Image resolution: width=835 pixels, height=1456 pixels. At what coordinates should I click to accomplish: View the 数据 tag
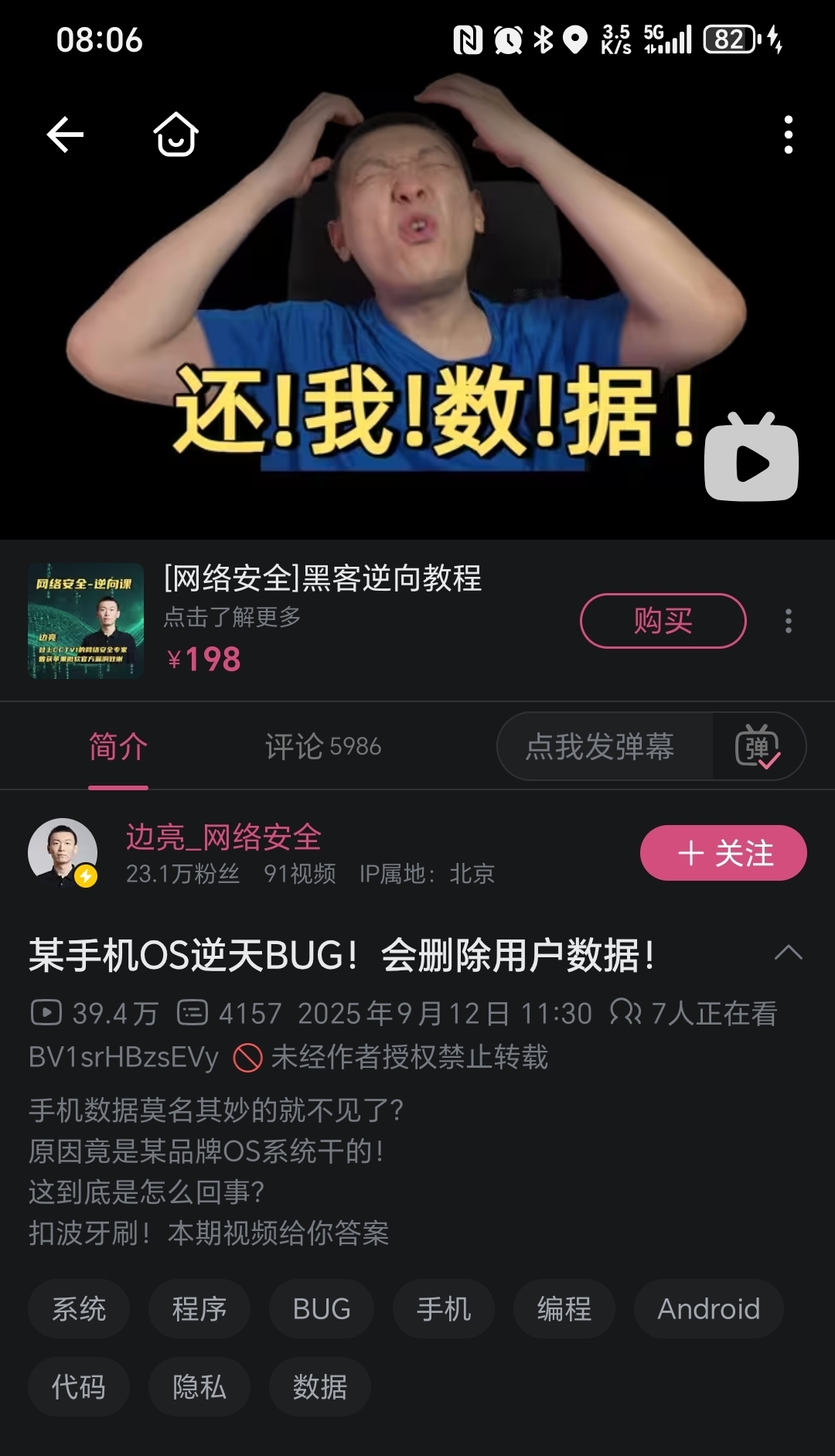coord(320,1386)
